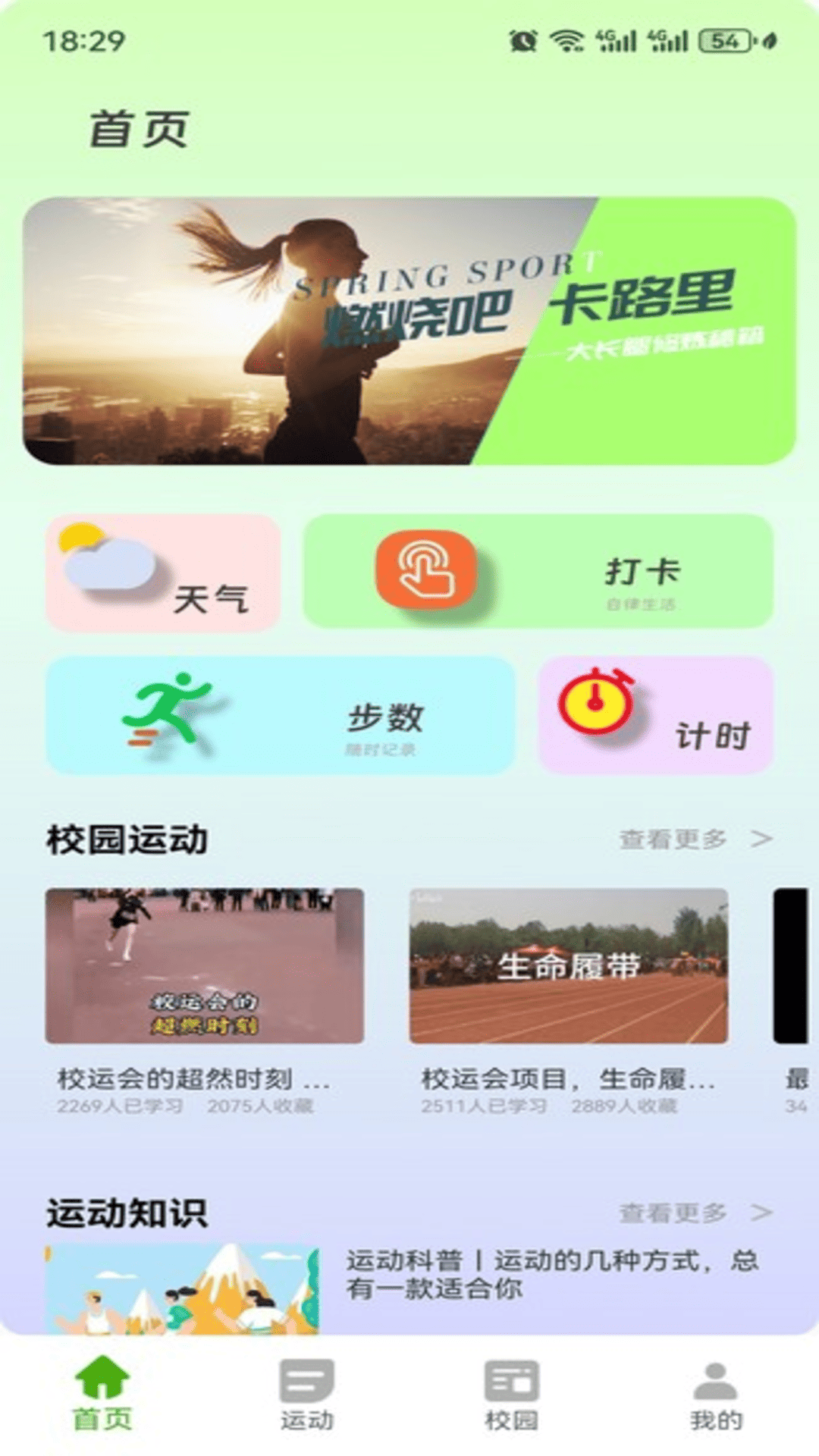Open the 打卡 check-in card
This screenshot has height=1456, width=819.
538,571
